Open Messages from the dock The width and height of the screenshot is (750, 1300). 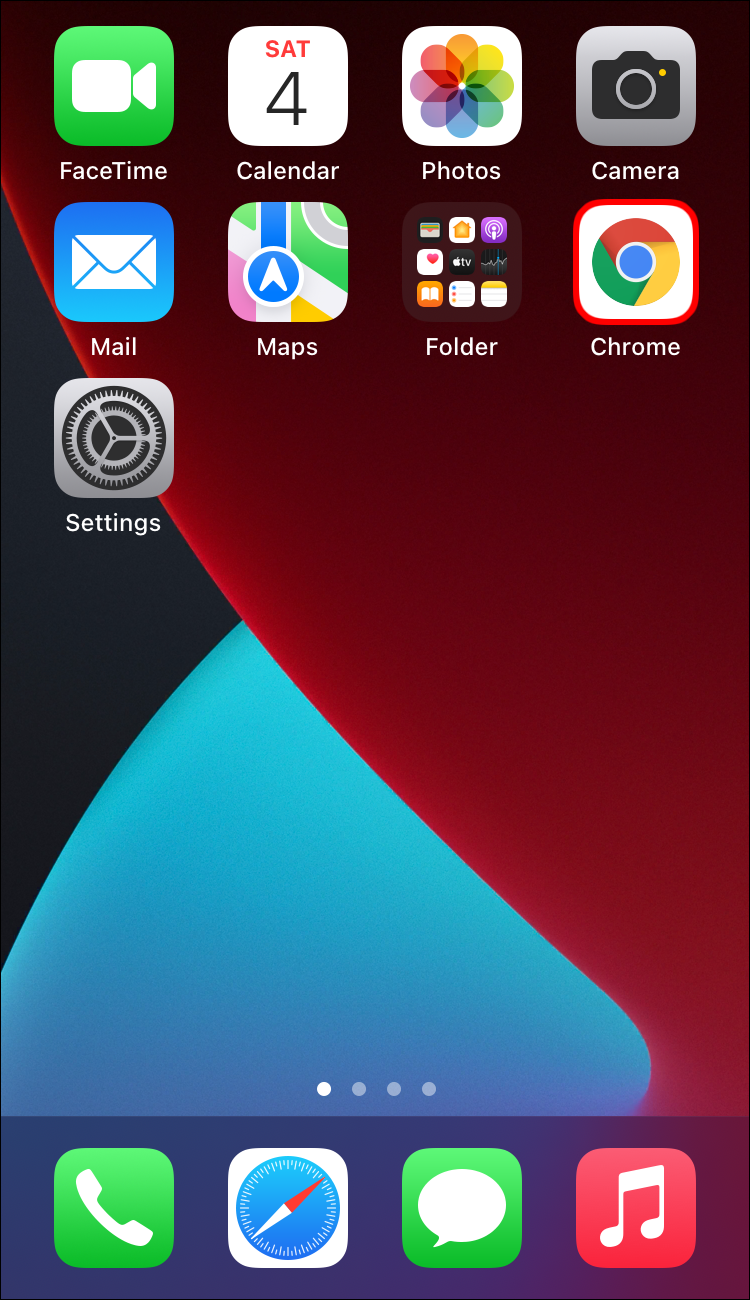[x=461, y=1208]
